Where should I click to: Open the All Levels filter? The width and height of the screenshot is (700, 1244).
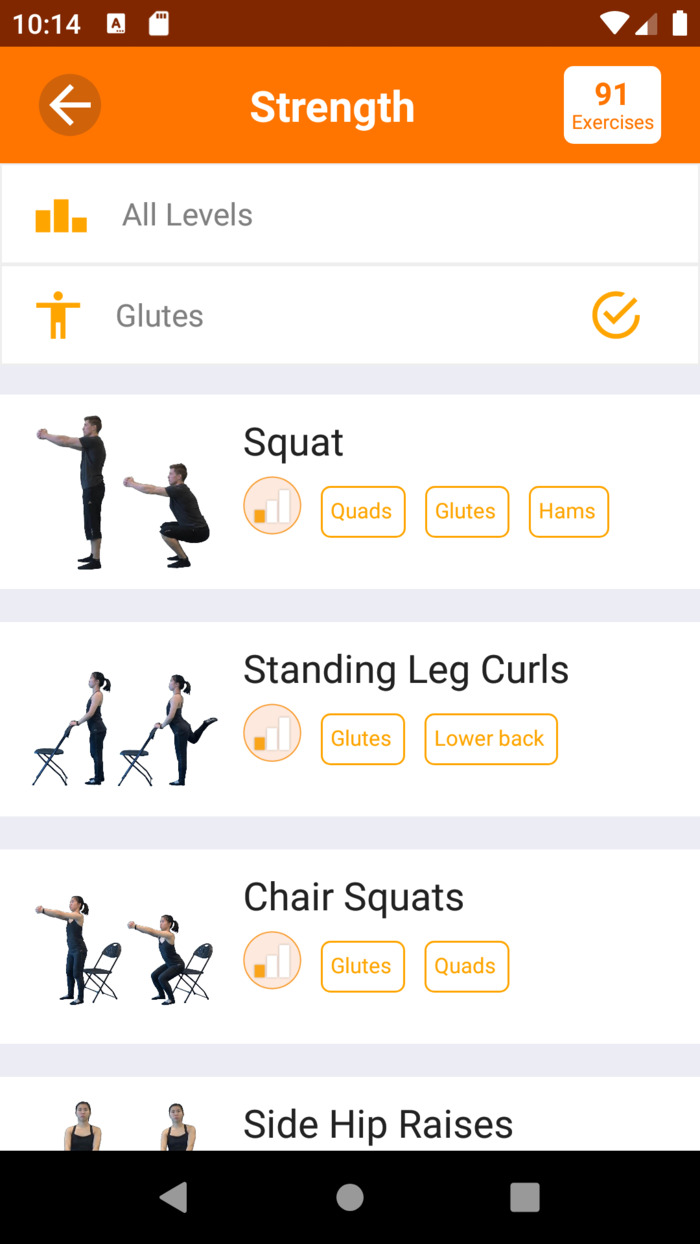point(350,215)
